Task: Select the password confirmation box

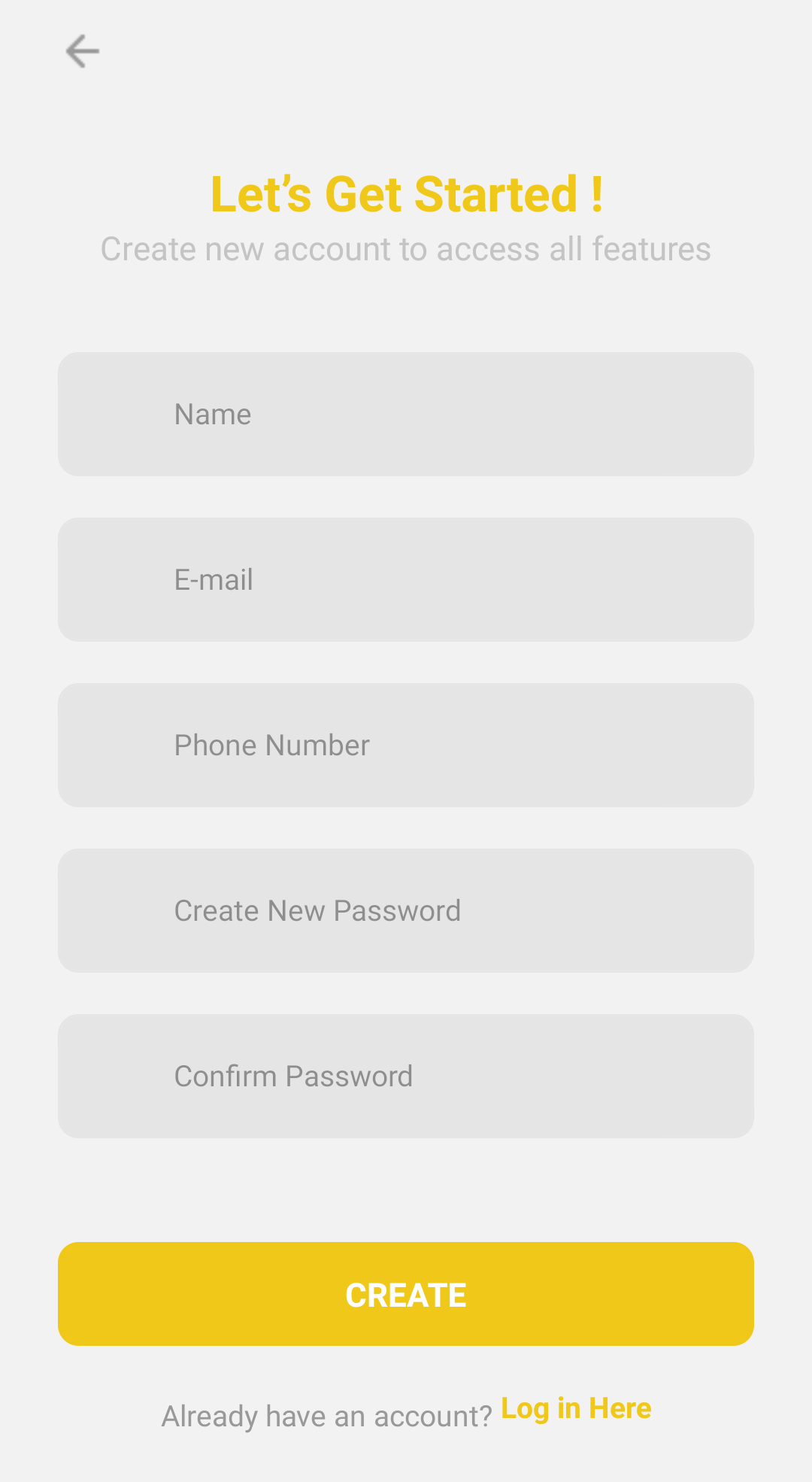Action: tap(405, 1076)
